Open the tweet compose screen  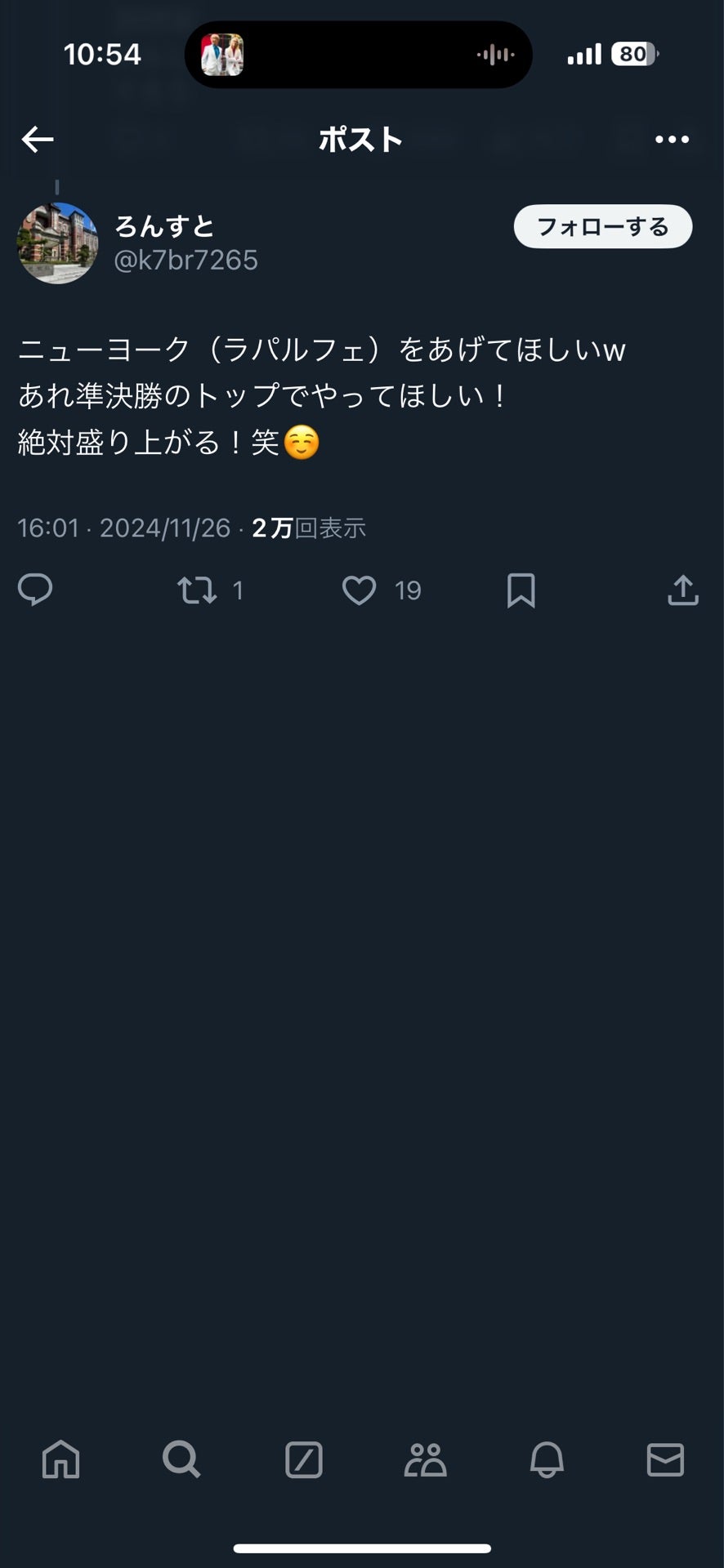click(302, 1462)
